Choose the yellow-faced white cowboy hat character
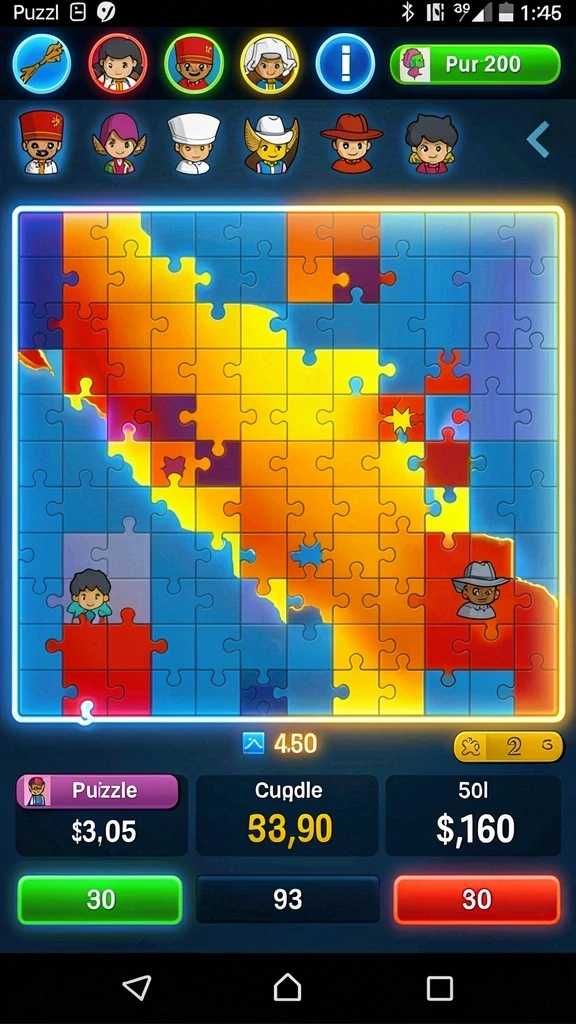Image resolution: width=576 pixels, height=1024 pixels. tap(271, 144)
